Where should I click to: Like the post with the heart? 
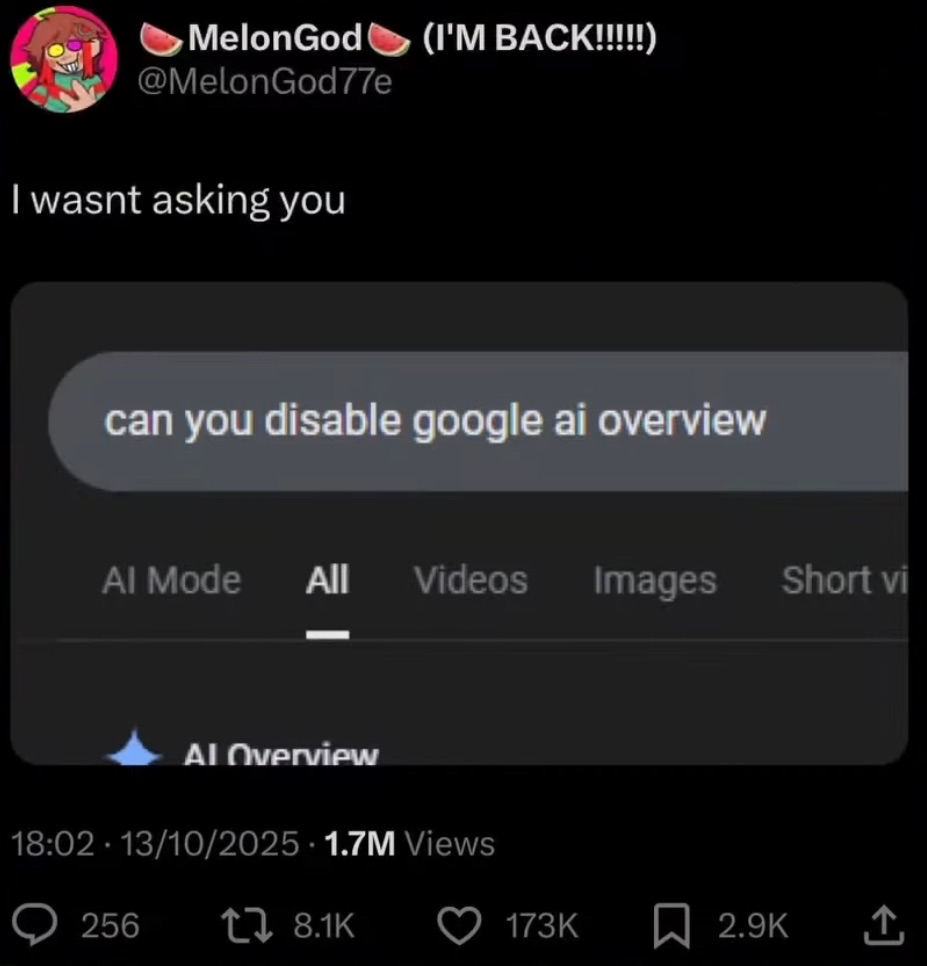click(x=460, y=926)
